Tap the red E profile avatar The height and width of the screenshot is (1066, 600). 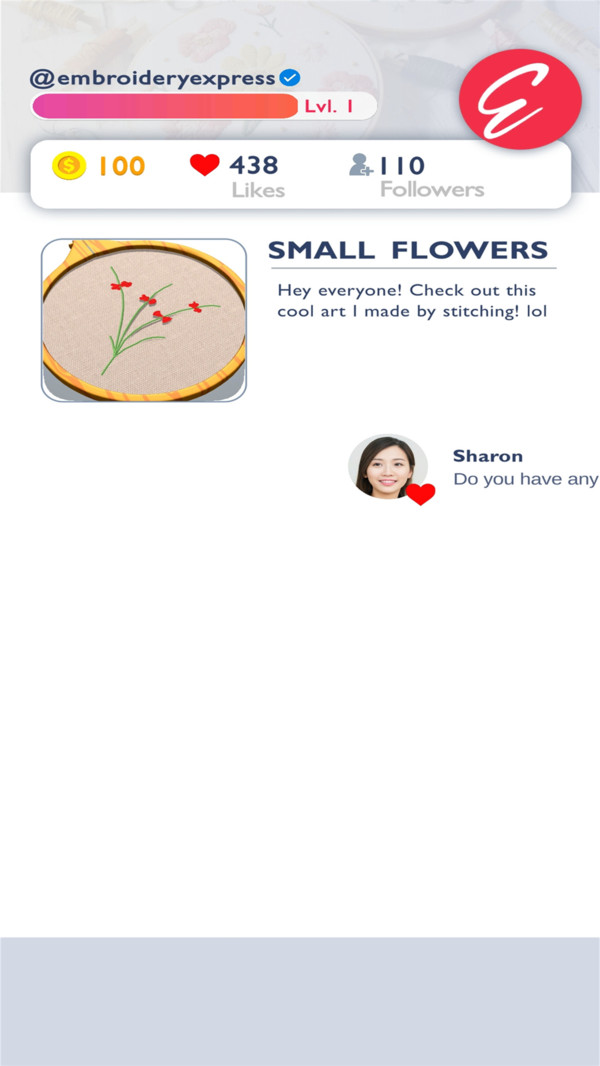[x=519, y=99]
